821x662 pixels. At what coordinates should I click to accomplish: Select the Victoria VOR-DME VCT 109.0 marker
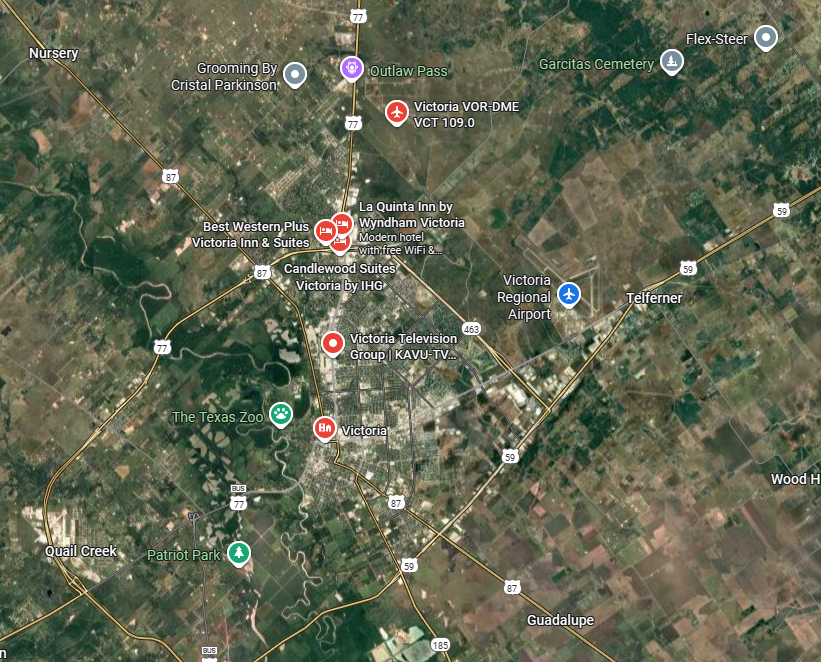[x=397, y=112]
